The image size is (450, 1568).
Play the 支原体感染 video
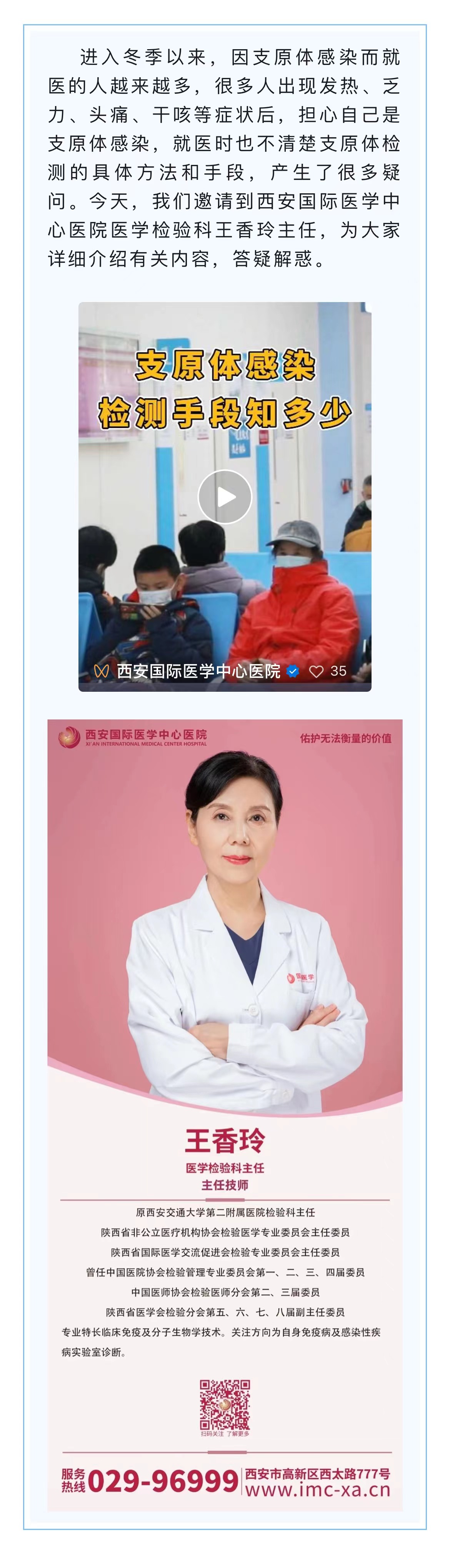point(225,497)
